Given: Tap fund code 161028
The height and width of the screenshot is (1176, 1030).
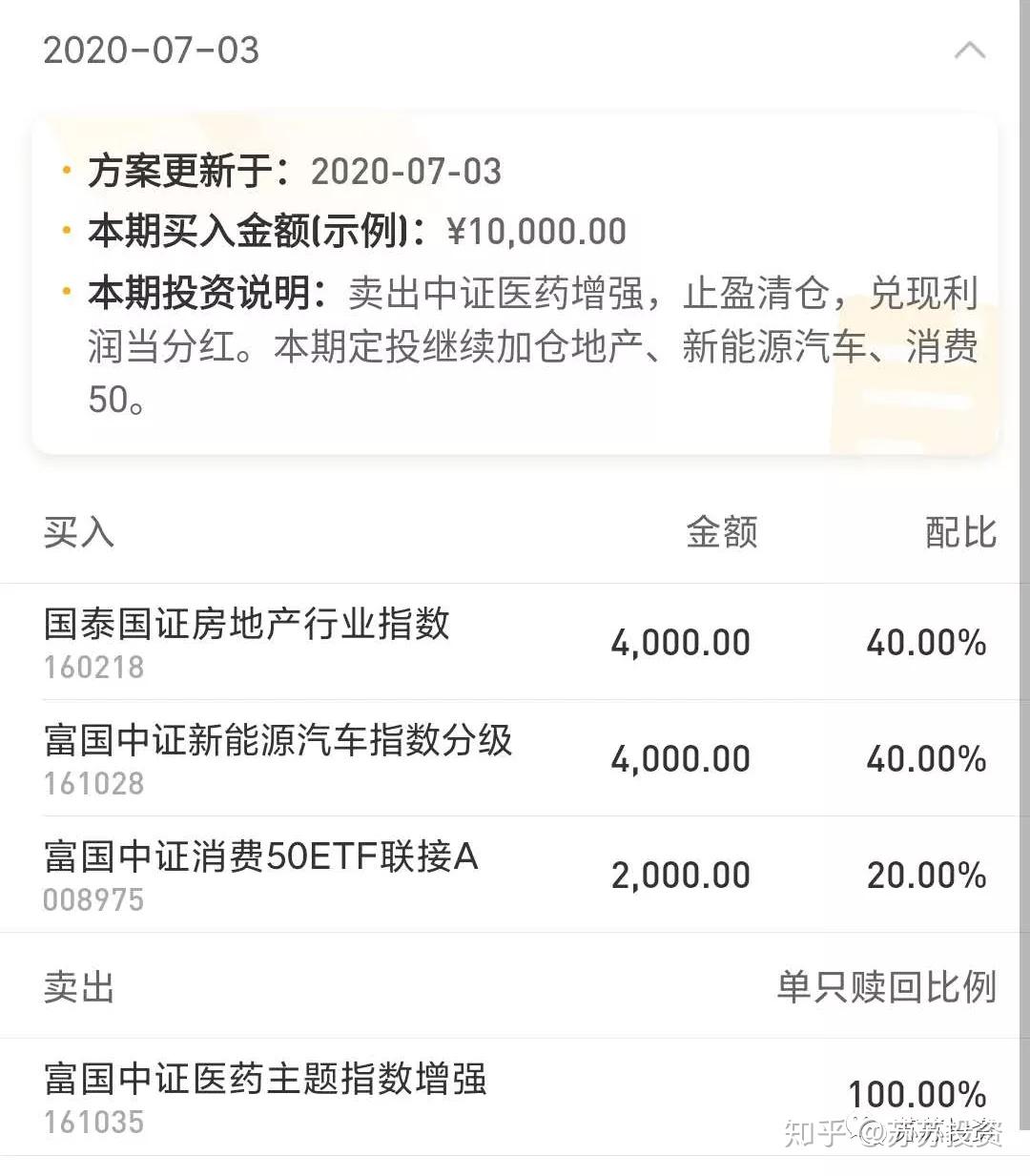Looking at the screenshot, I should click(x=93, y=784).
